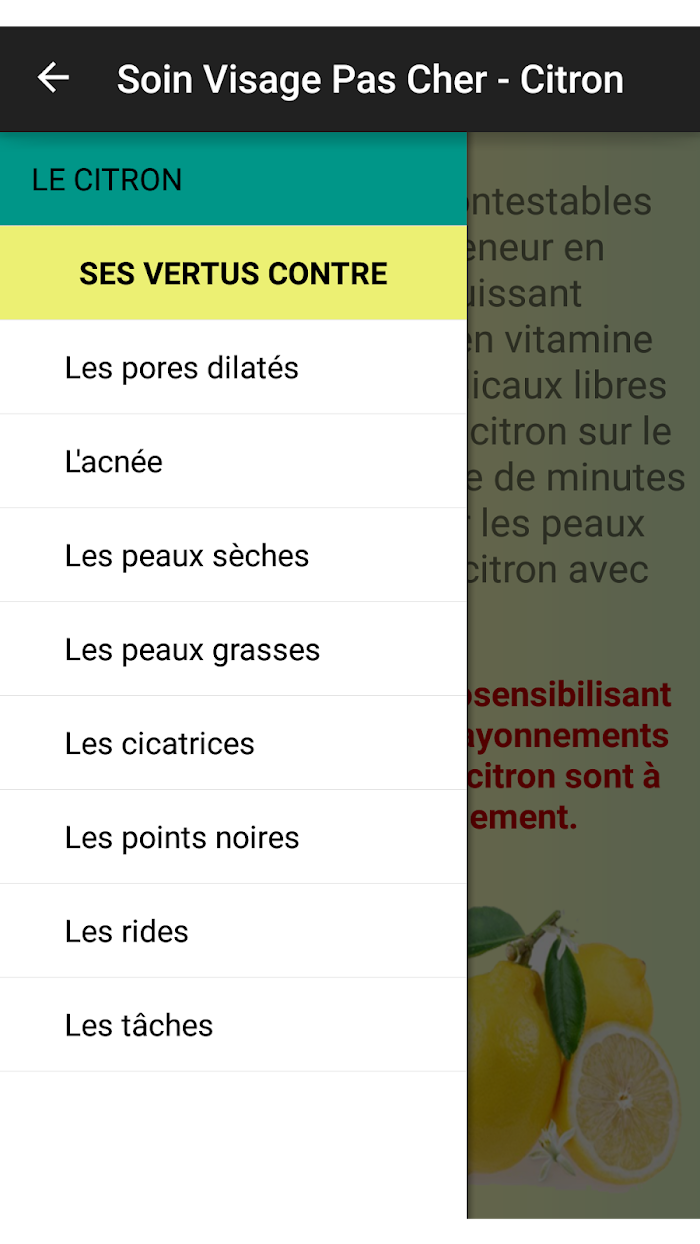Open Les rides entry

coord(233,931)
